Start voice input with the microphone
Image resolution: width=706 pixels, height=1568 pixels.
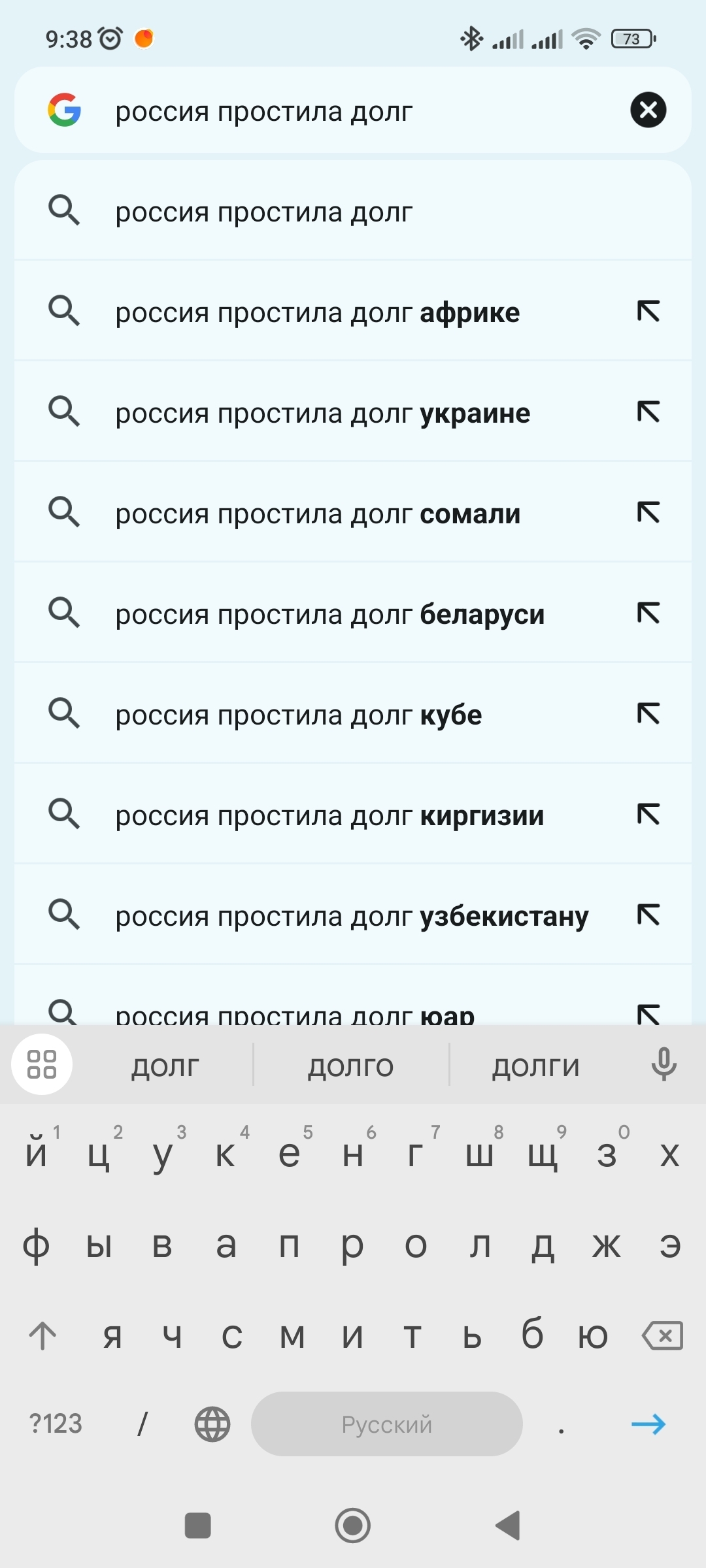click(x=664, y=1064)
